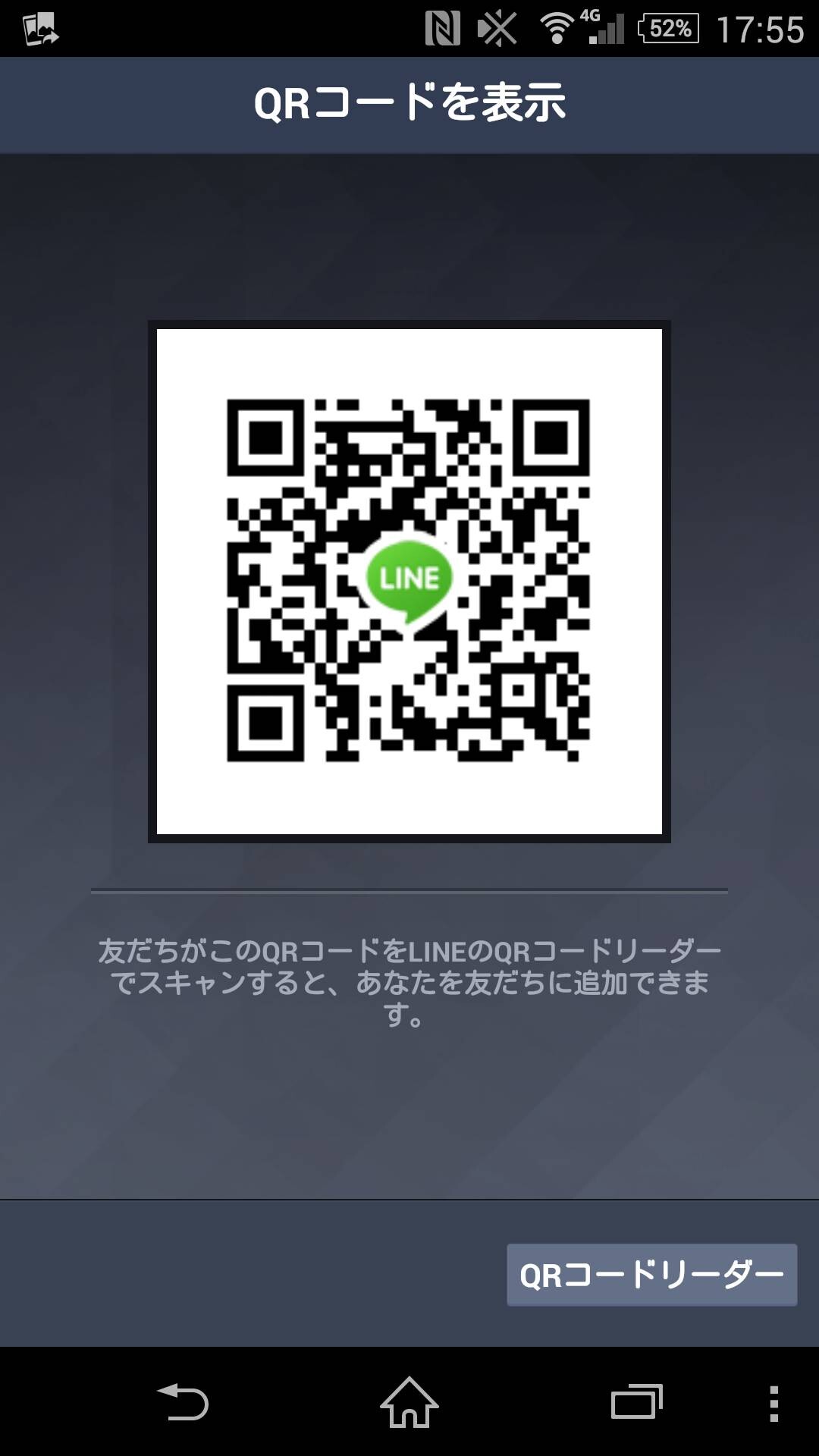Open the three-dot overflow menu

pyautogui.click(x=773, y=1403)
